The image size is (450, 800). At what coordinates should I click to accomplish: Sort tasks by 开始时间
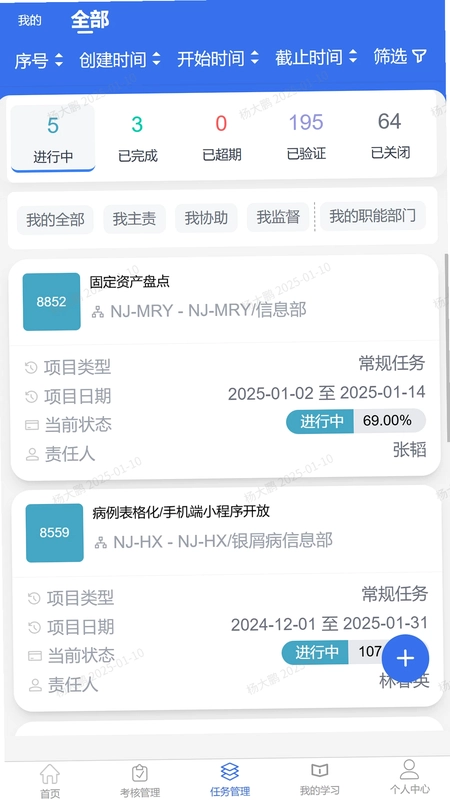(218, 59)
